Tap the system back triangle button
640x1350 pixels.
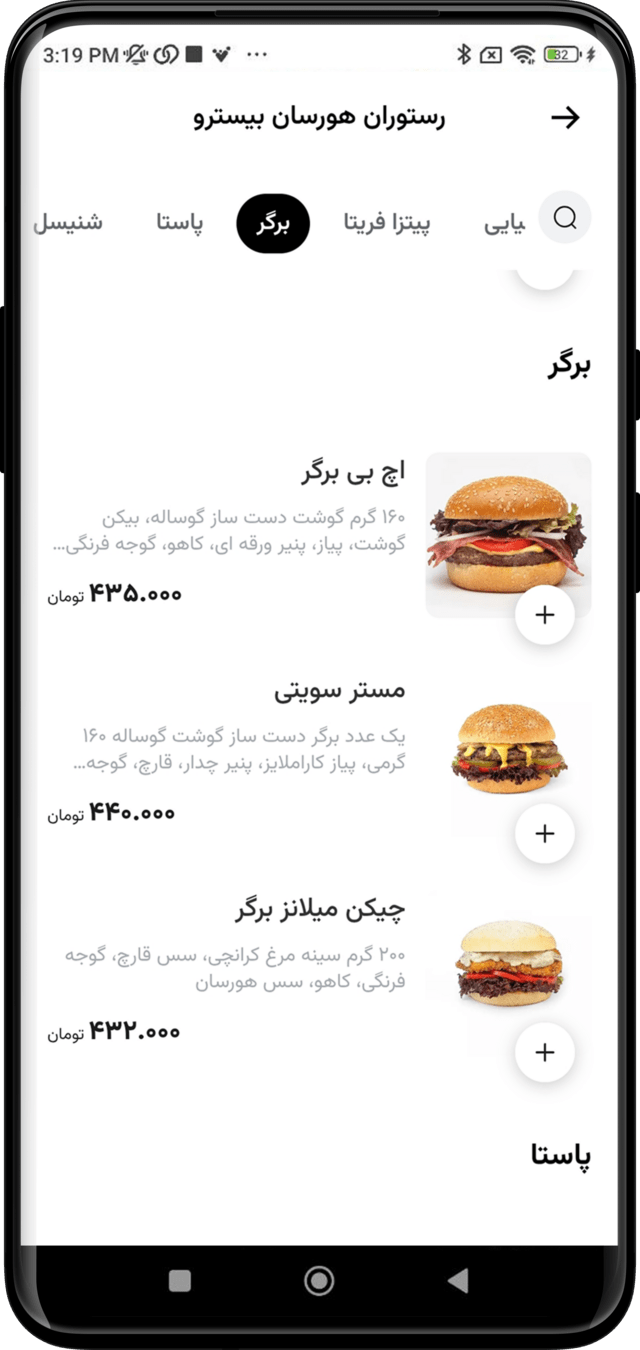point(457,1280)
